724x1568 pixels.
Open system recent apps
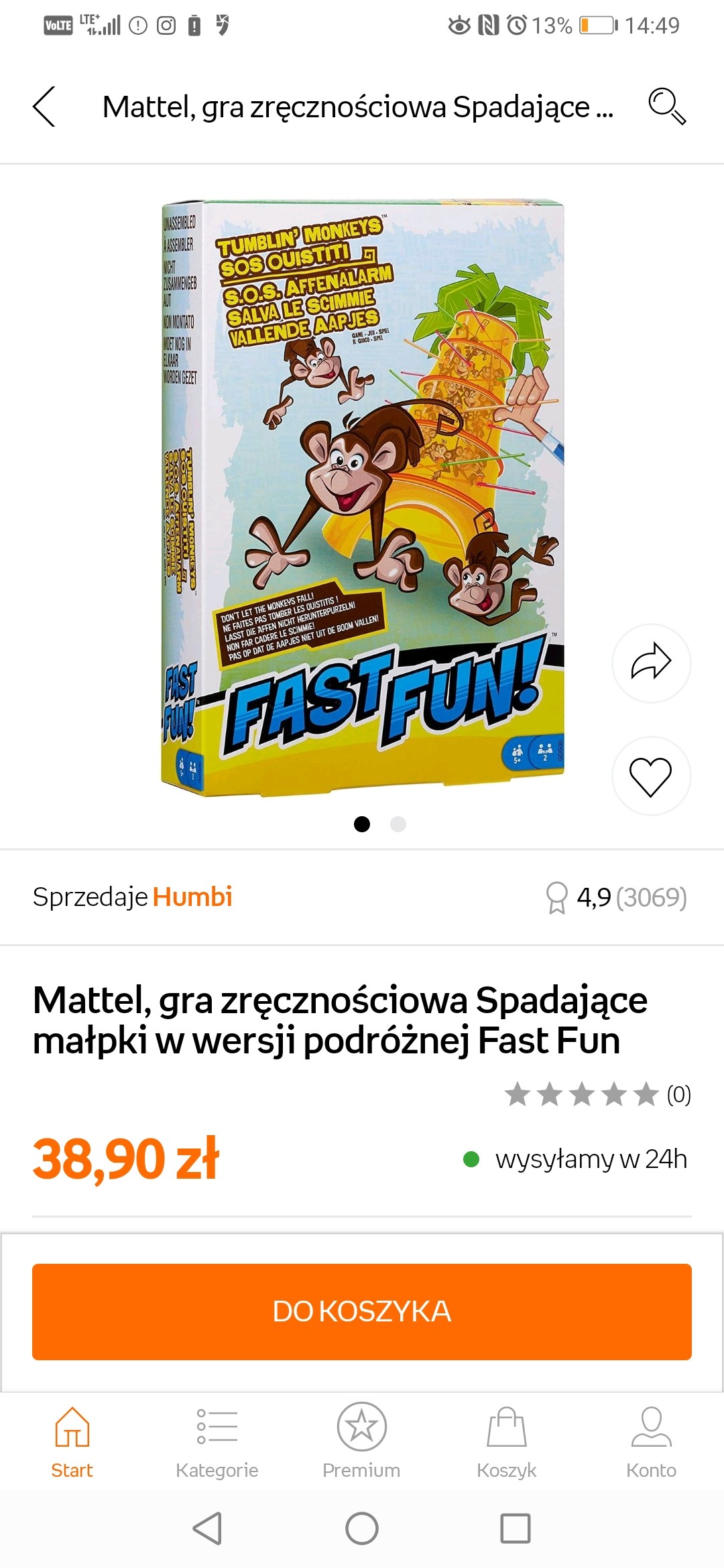pos(516,1528)
